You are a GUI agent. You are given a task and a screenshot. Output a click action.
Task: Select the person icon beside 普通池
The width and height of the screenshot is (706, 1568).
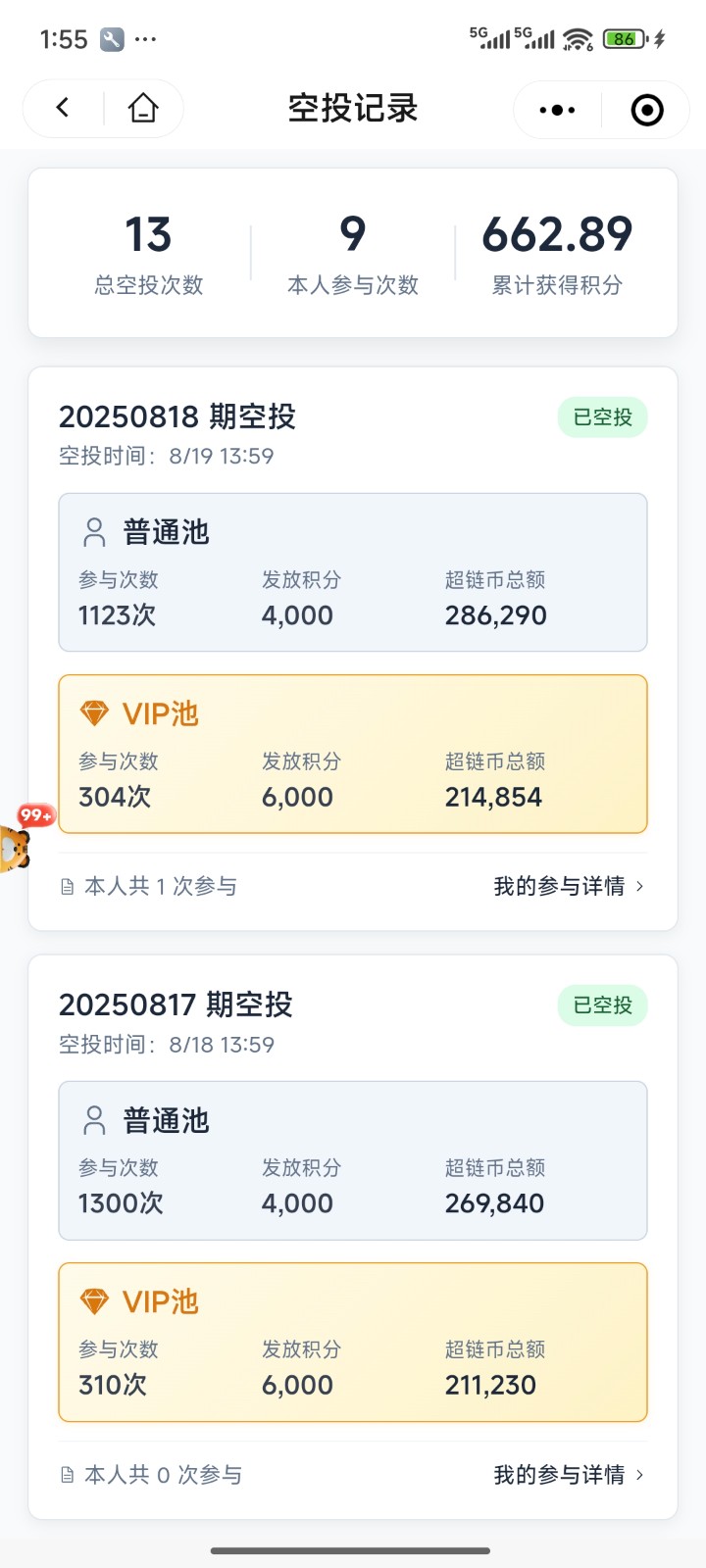click(x=93, y=531)
